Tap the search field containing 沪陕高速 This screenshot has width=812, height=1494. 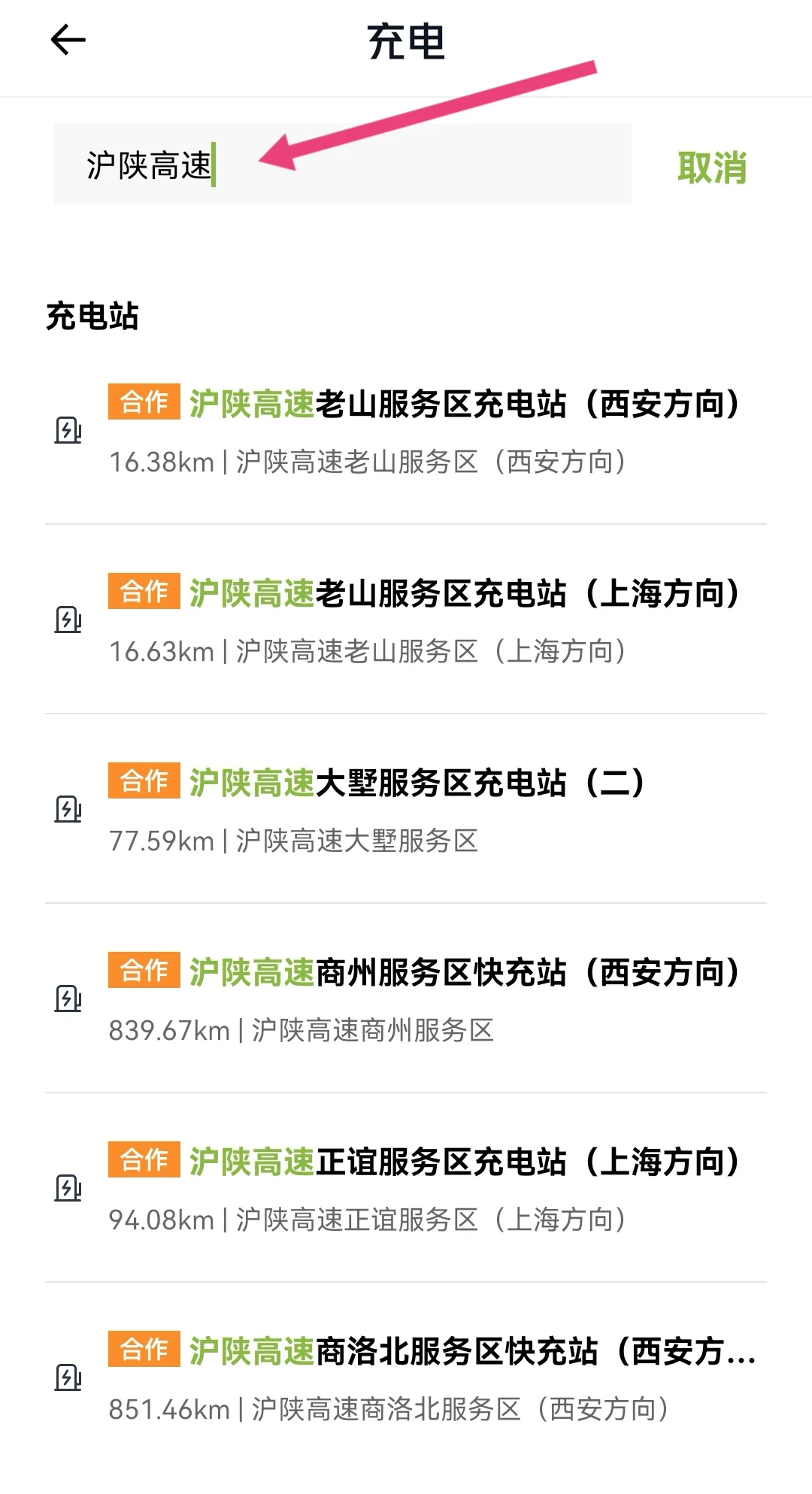pos(342,165)
